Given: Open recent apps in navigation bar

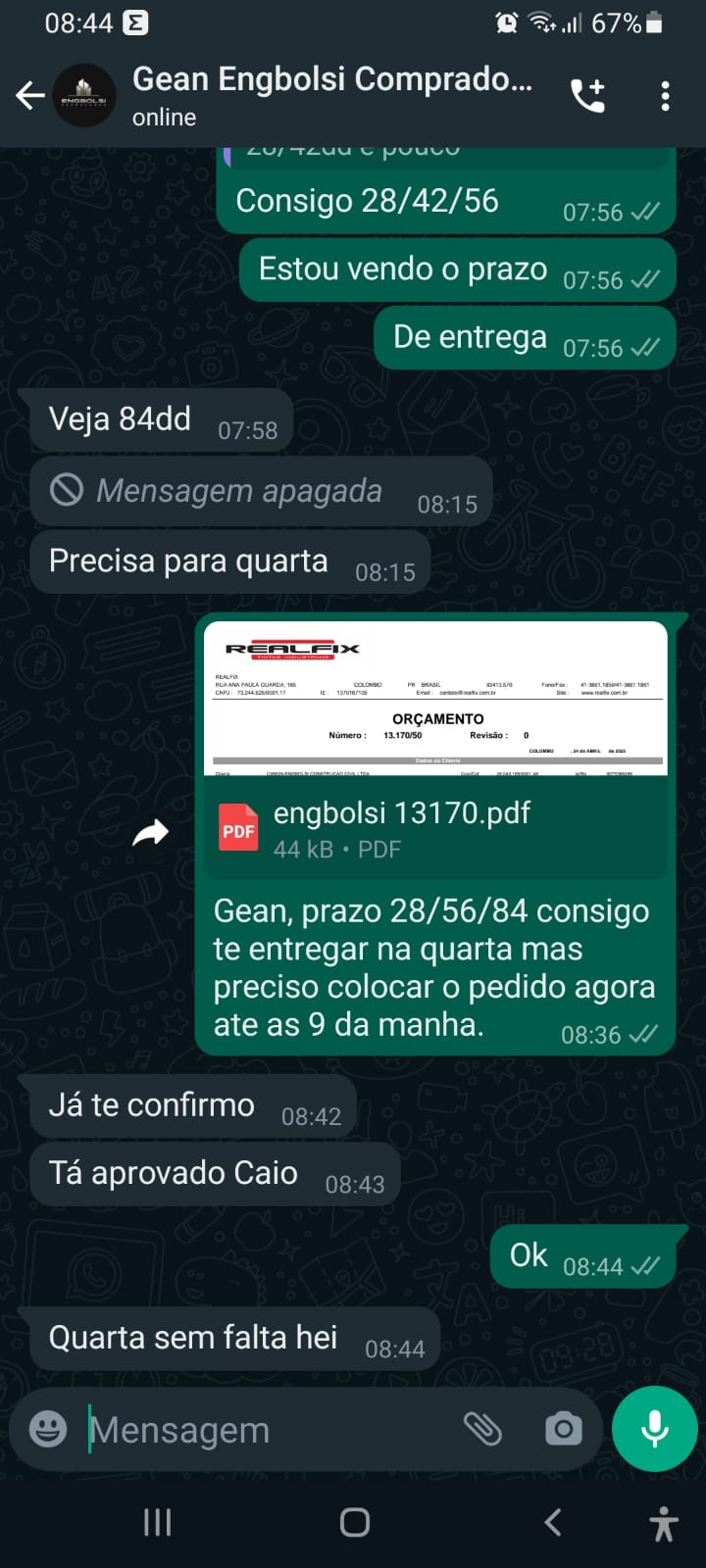Looking at the screenshot, I should [157, 1522].
